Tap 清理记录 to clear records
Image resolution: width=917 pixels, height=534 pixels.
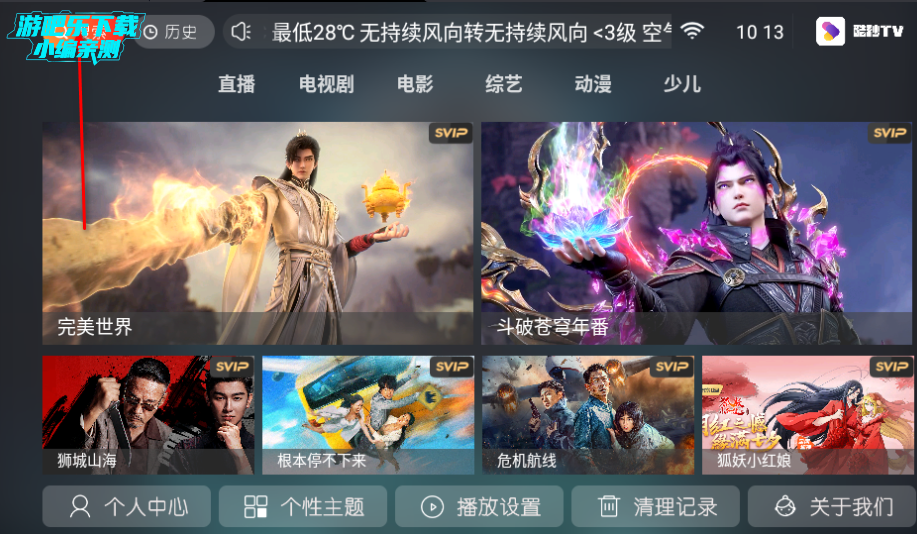(655, 507)
